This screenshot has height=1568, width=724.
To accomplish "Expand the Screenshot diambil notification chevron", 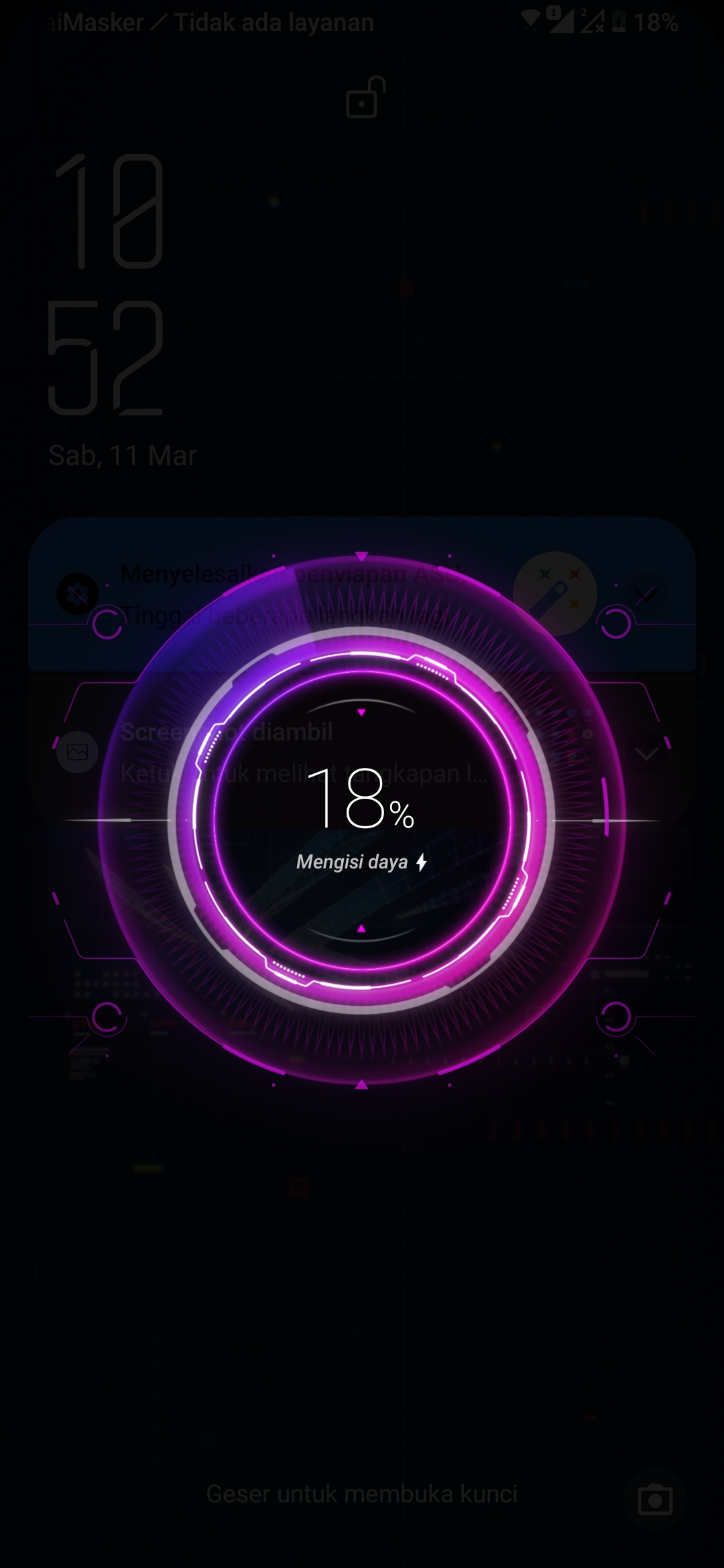I will [x=646, y=755].
